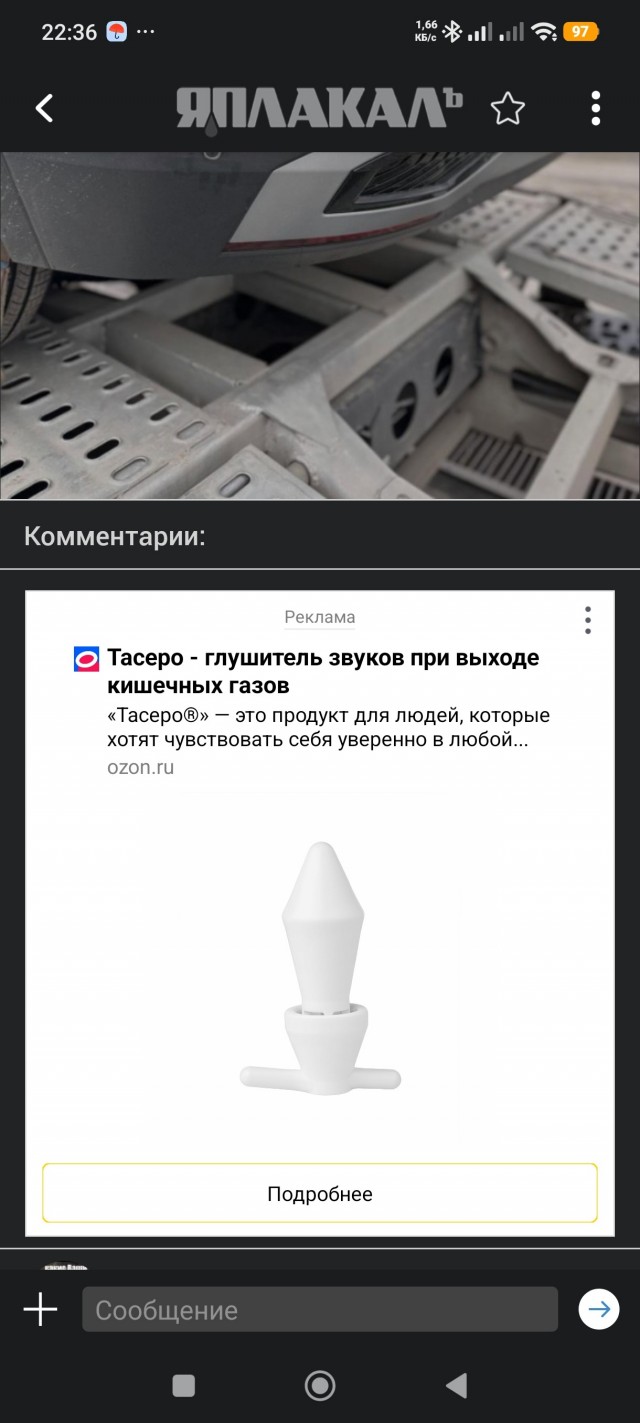Send the comment with arrow button
Viewport: 640px width, 1423px height.
(x=599, y=1309)
